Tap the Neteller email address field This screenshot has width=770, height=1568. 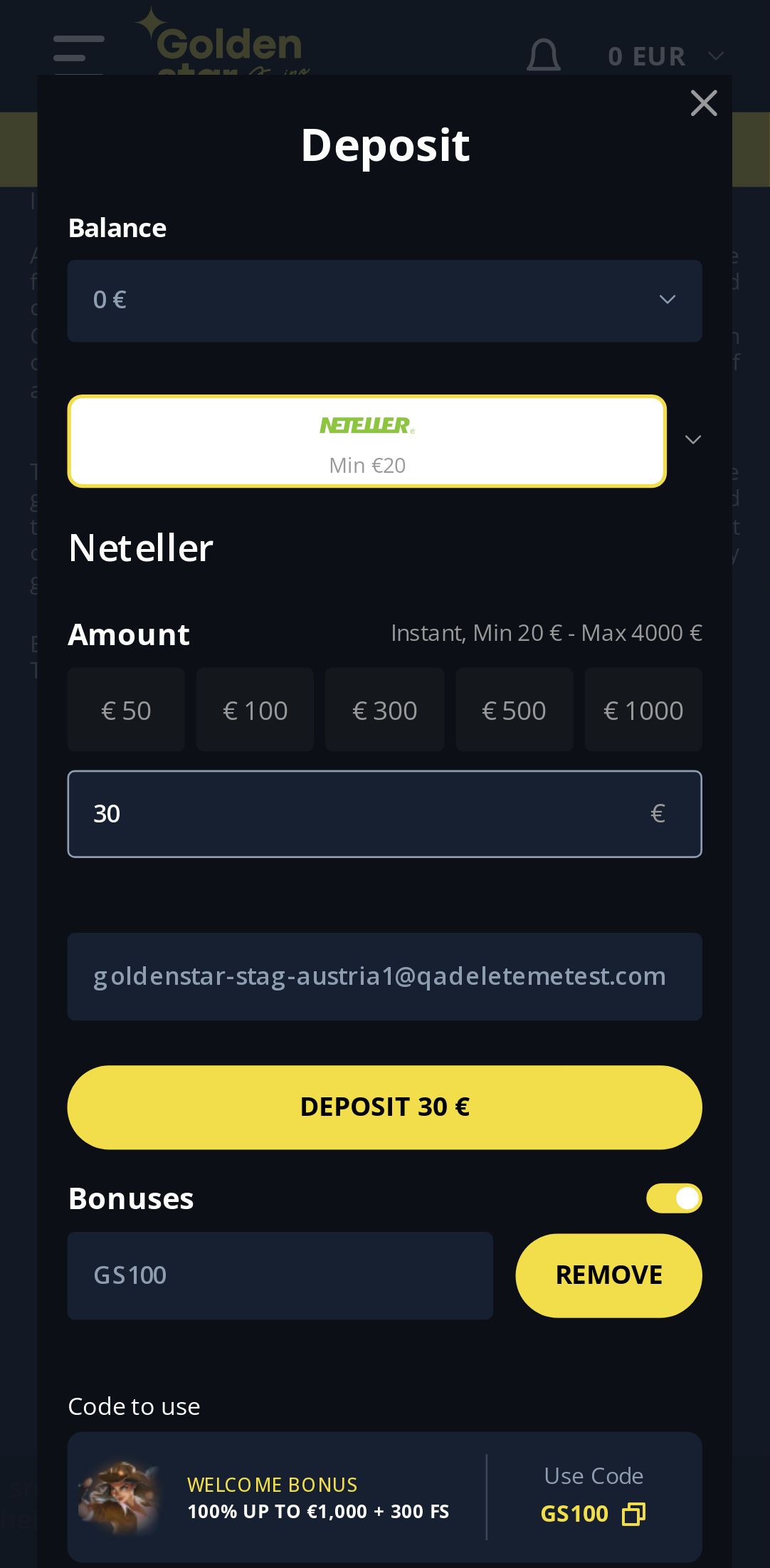point(384,976)
